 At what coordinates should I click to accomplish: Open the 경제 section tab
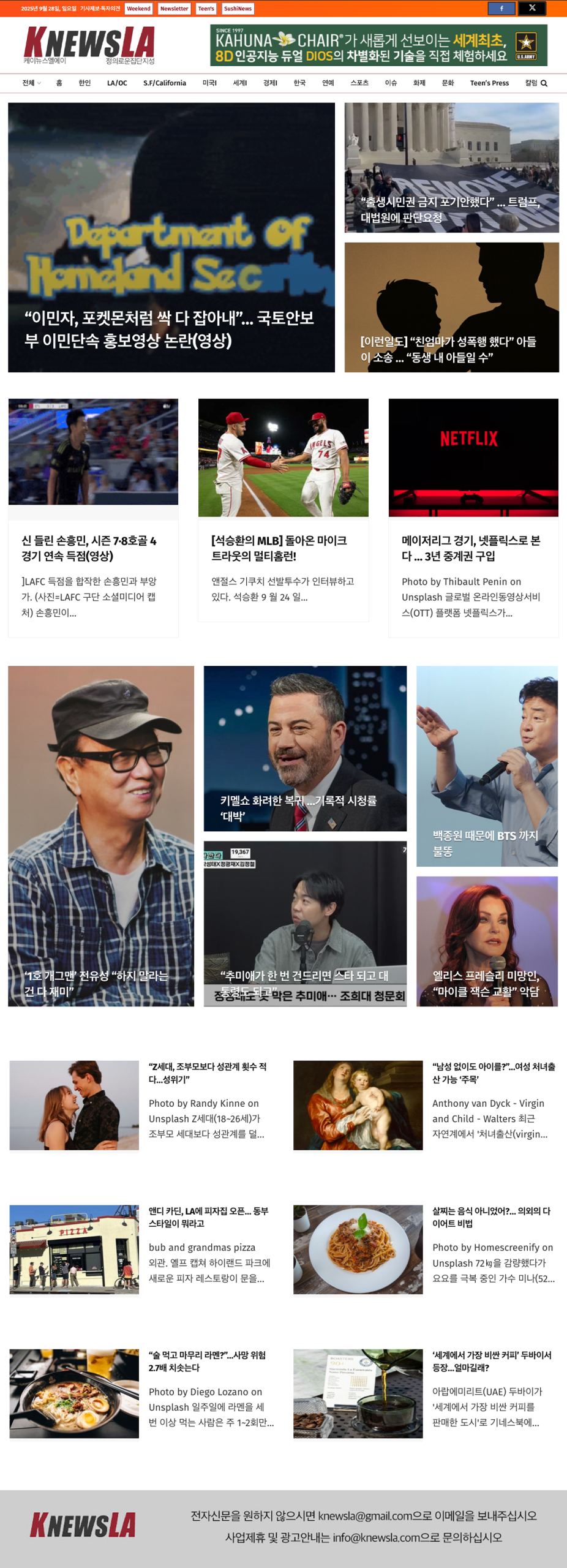pos(270,83)
